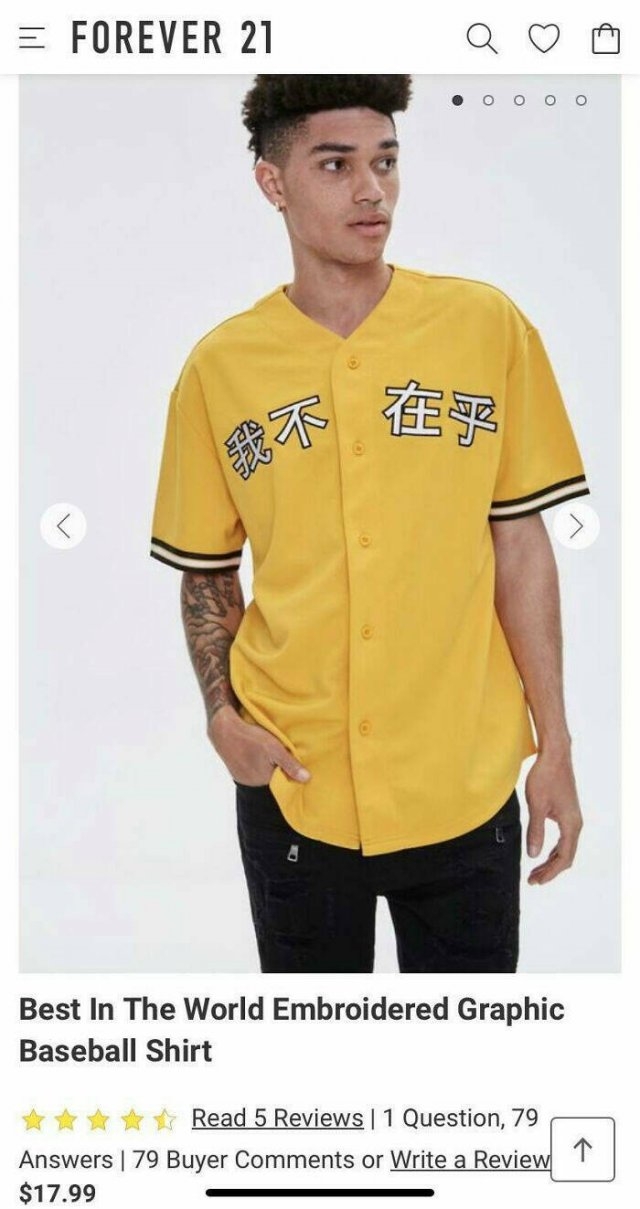Open the Read 5 Reviews link

point(277,1118)
